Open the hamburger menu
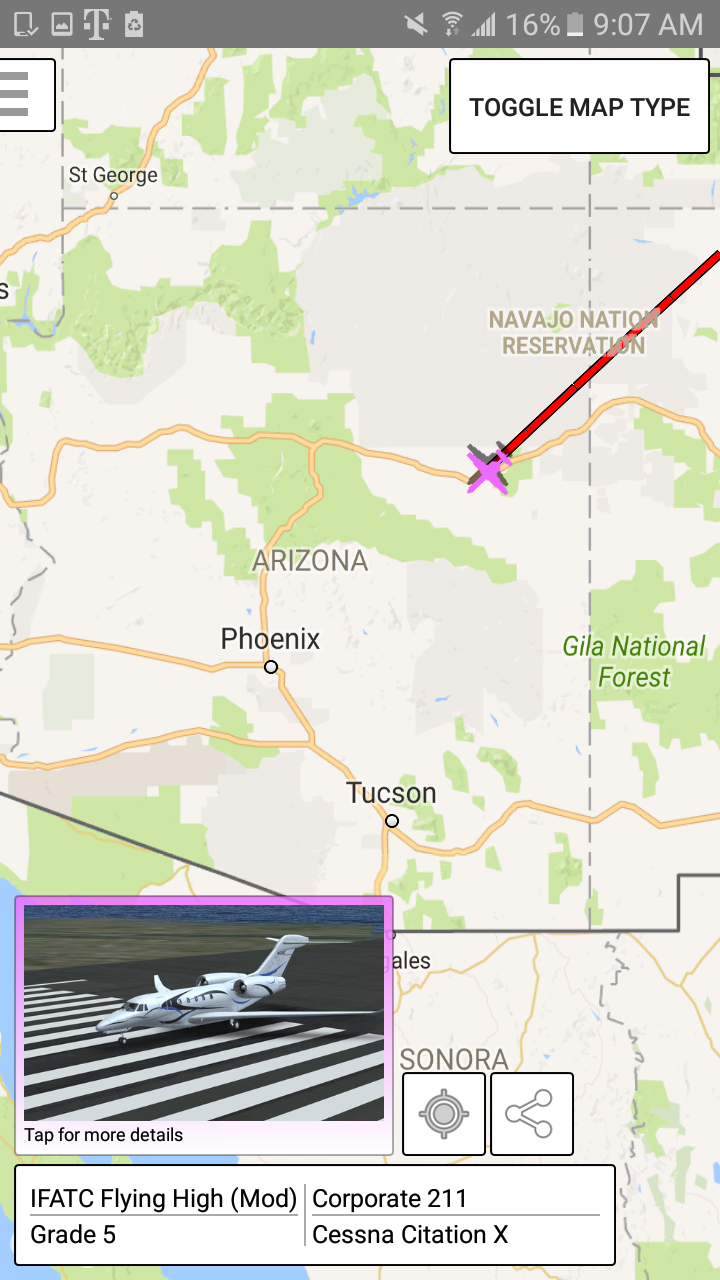 pyautogui.click(x=22, y=95)
